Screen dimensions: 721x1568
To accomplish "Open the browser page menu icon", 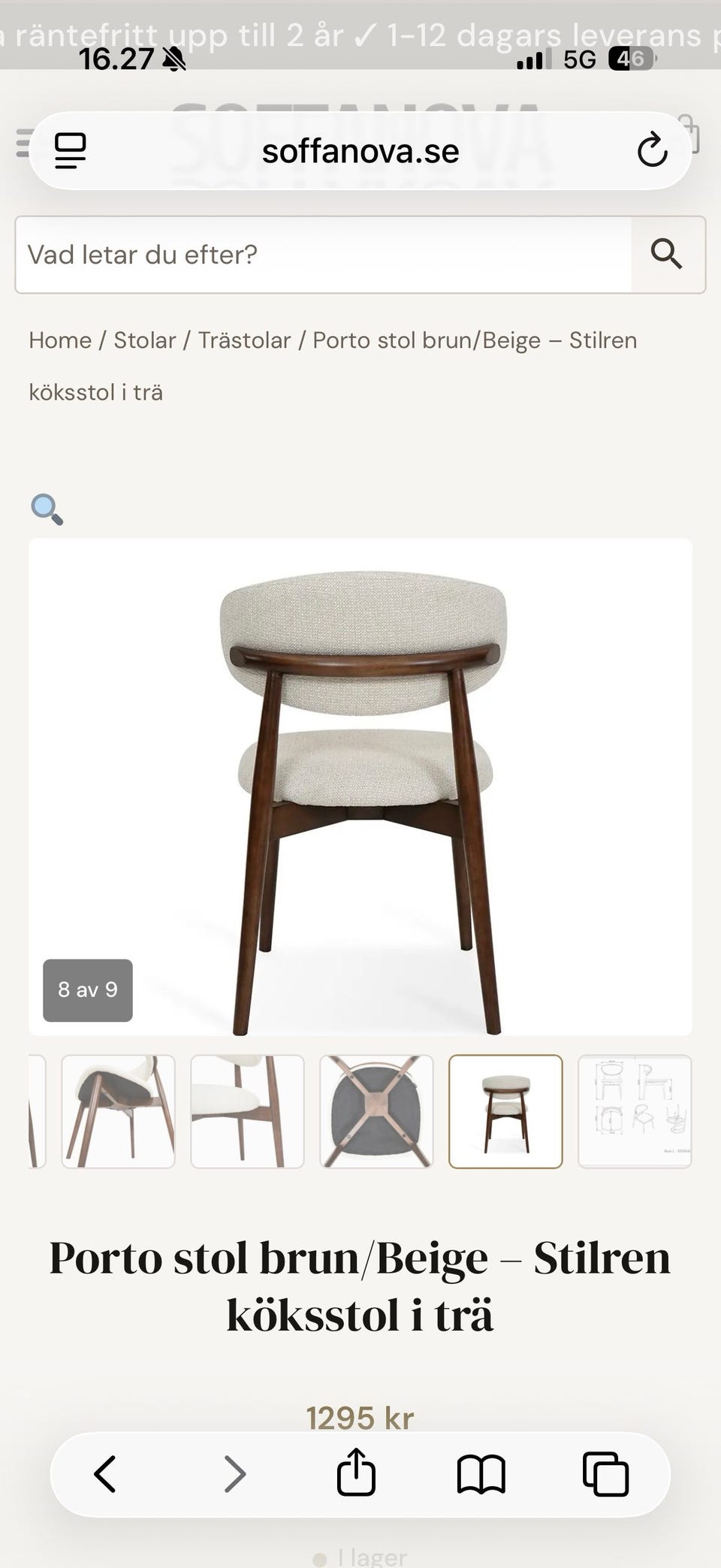I will point(71,150).
